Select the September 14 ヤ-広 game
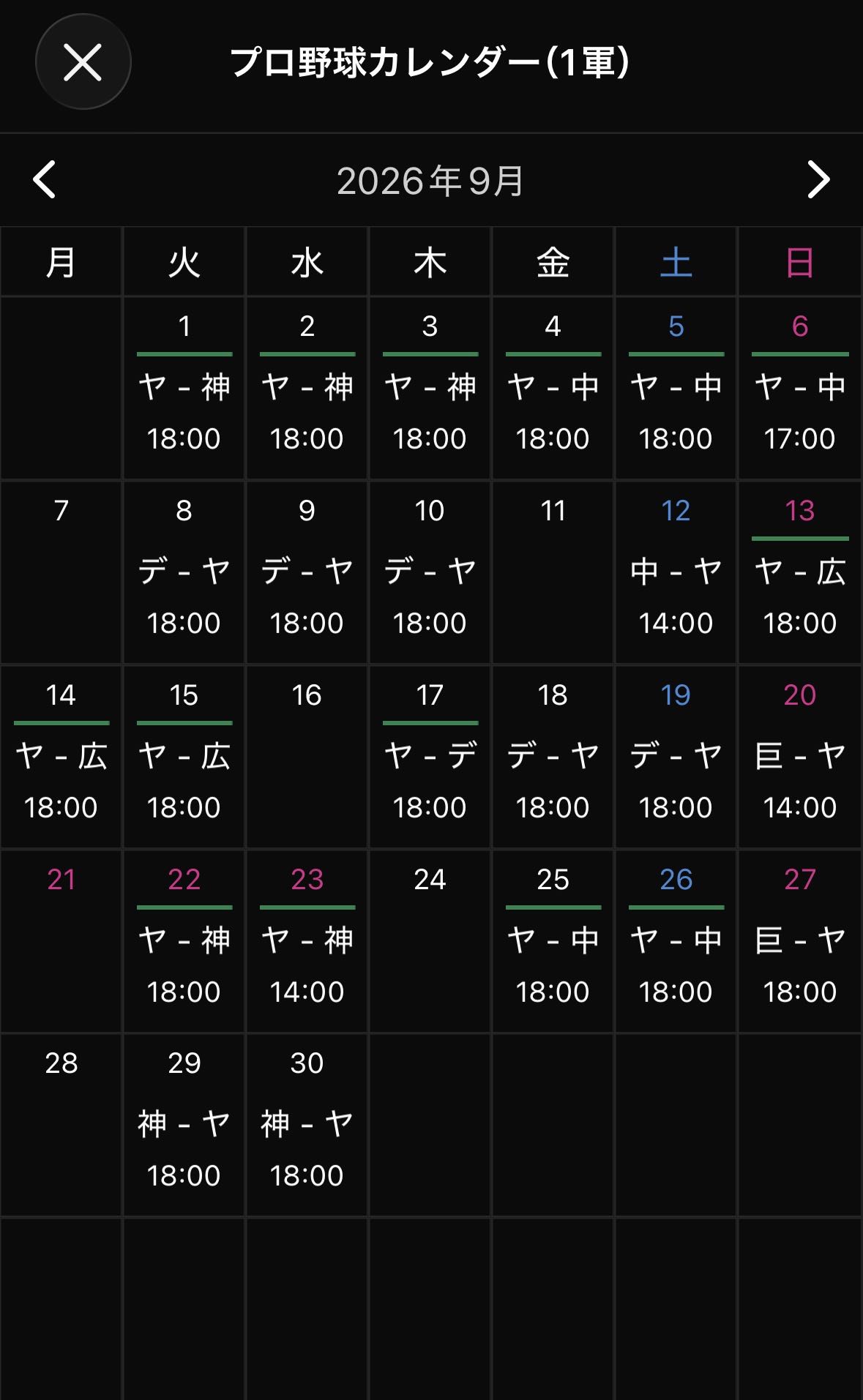Viewport: 863px width, 1400px height. click(61, 757)
